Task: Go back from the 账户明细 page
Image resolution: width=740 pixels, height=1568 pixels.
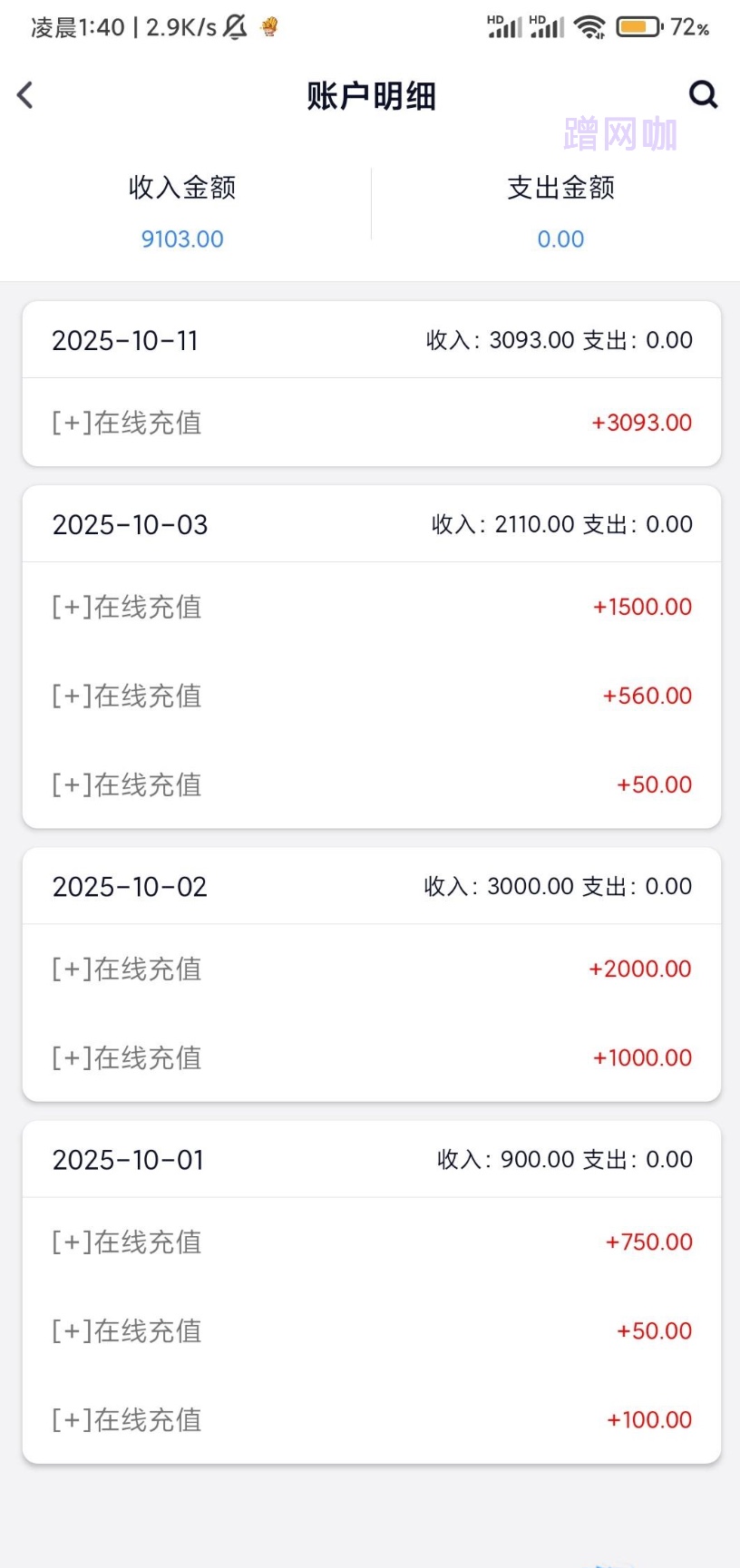Action: 25,95
